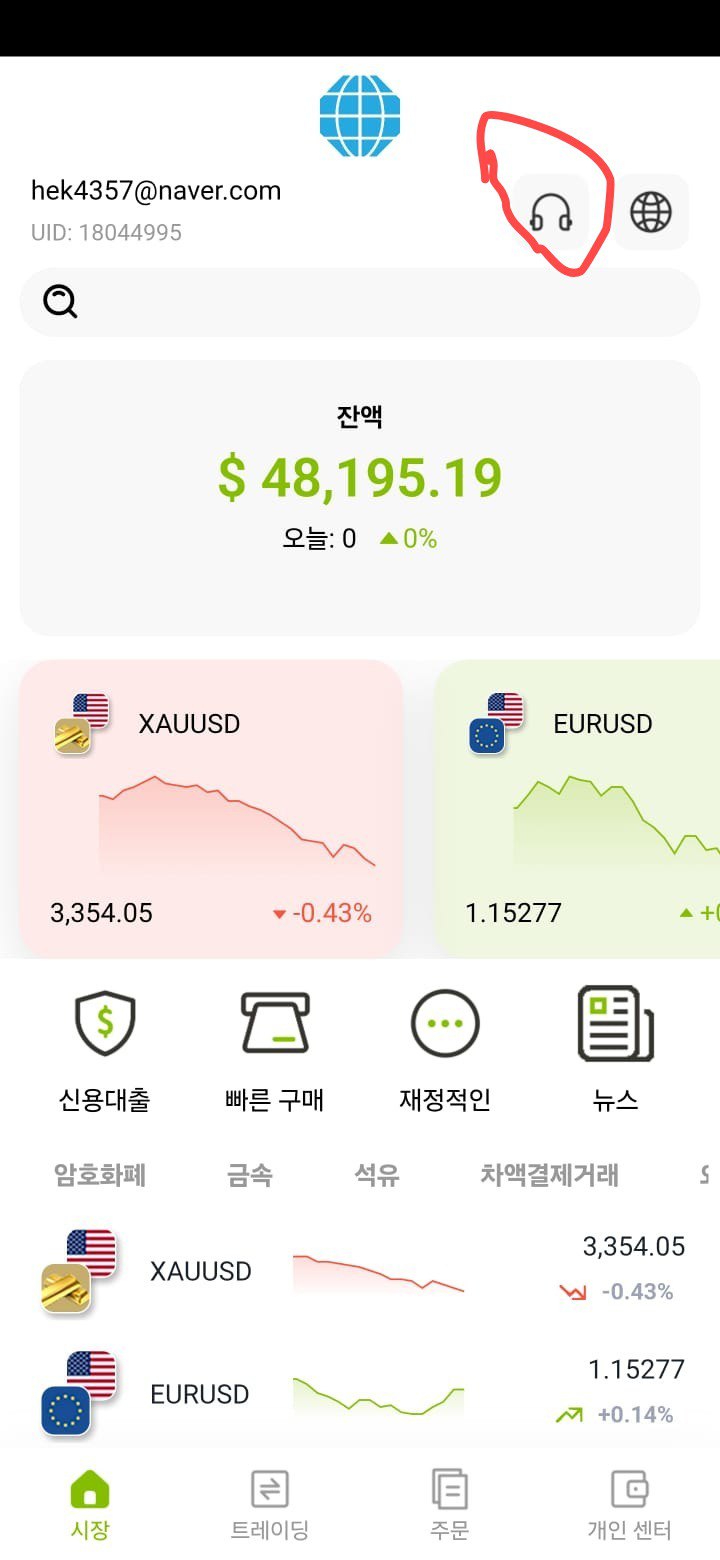This screenshot has height=1560, width=720.
Task: Open the EURUSD row in the list
Action: tap(360, 1394)
